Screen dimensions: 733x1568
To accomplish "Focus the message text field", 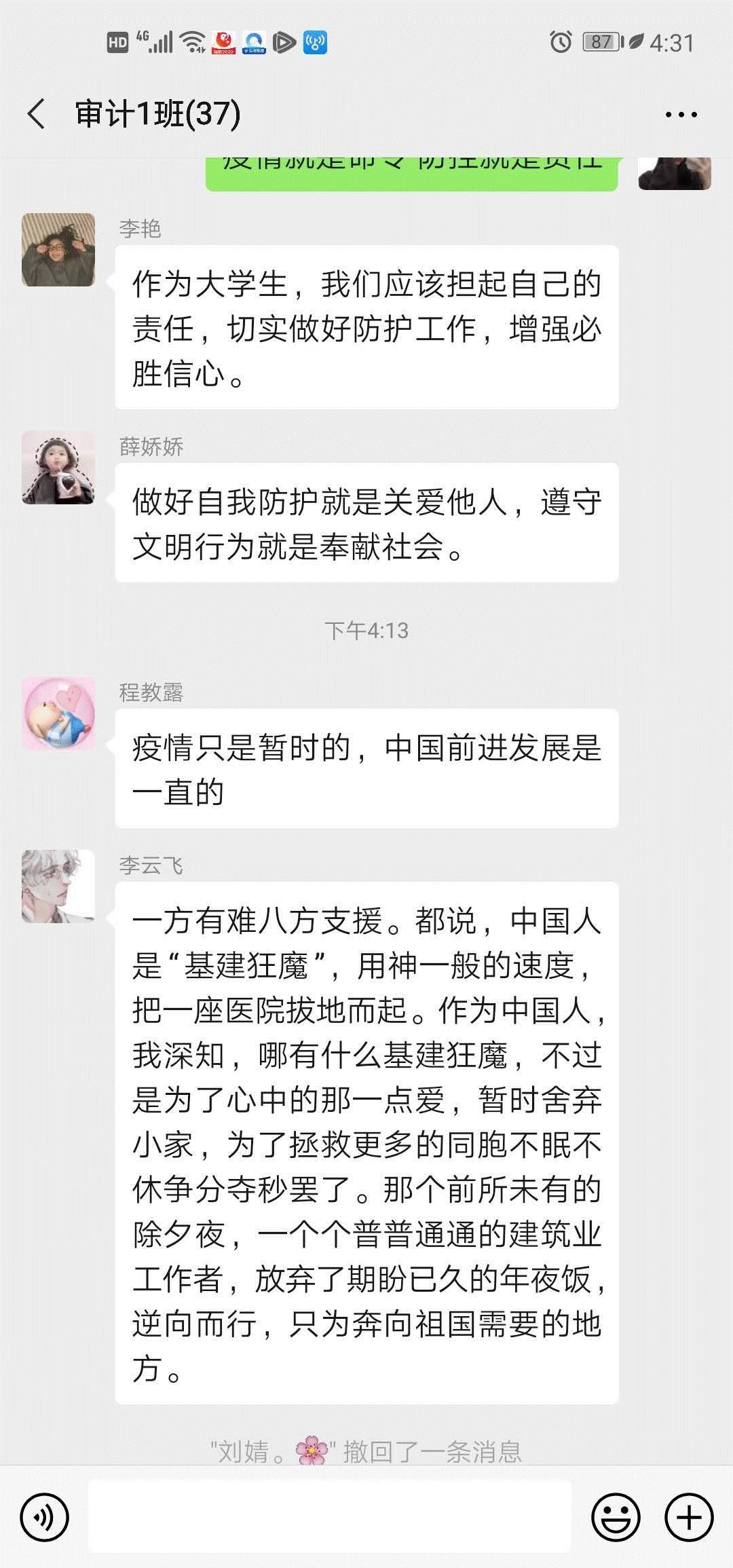I will pyautogui.click(x=330, y=1516).
